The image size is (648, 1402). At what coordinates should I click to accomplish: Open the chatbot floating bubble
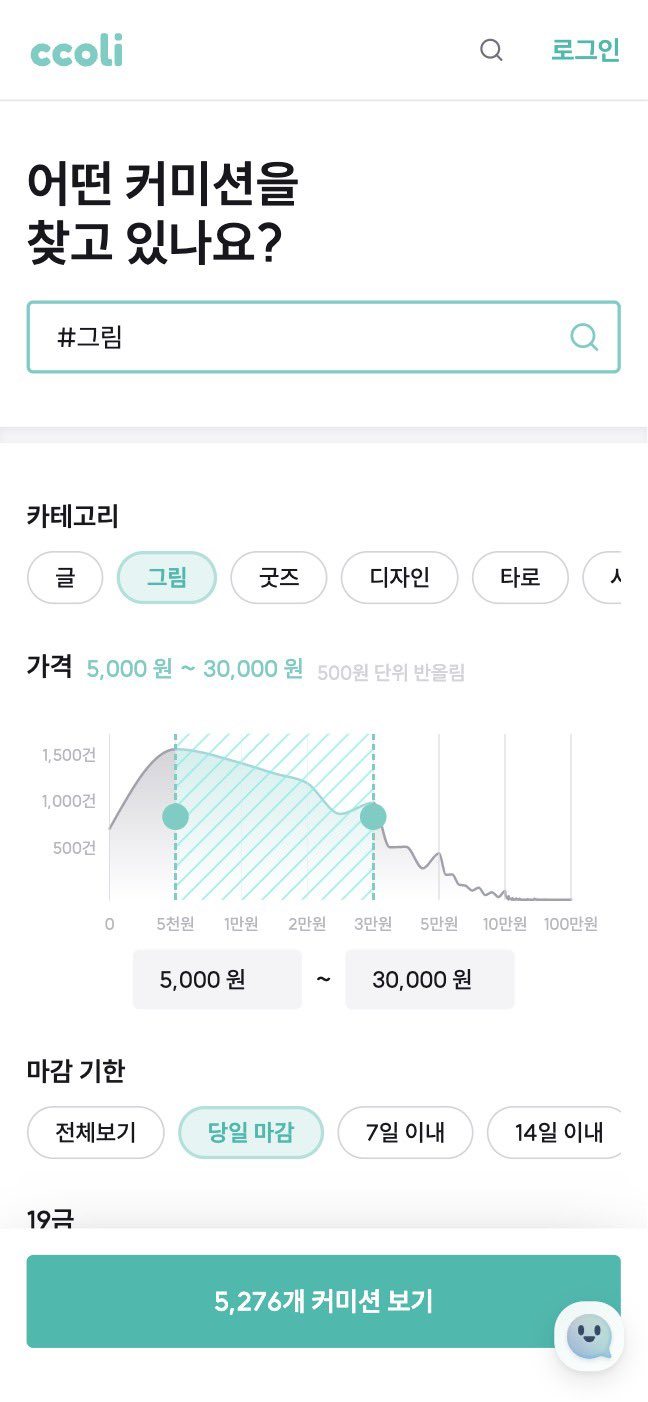[589, 1335]
